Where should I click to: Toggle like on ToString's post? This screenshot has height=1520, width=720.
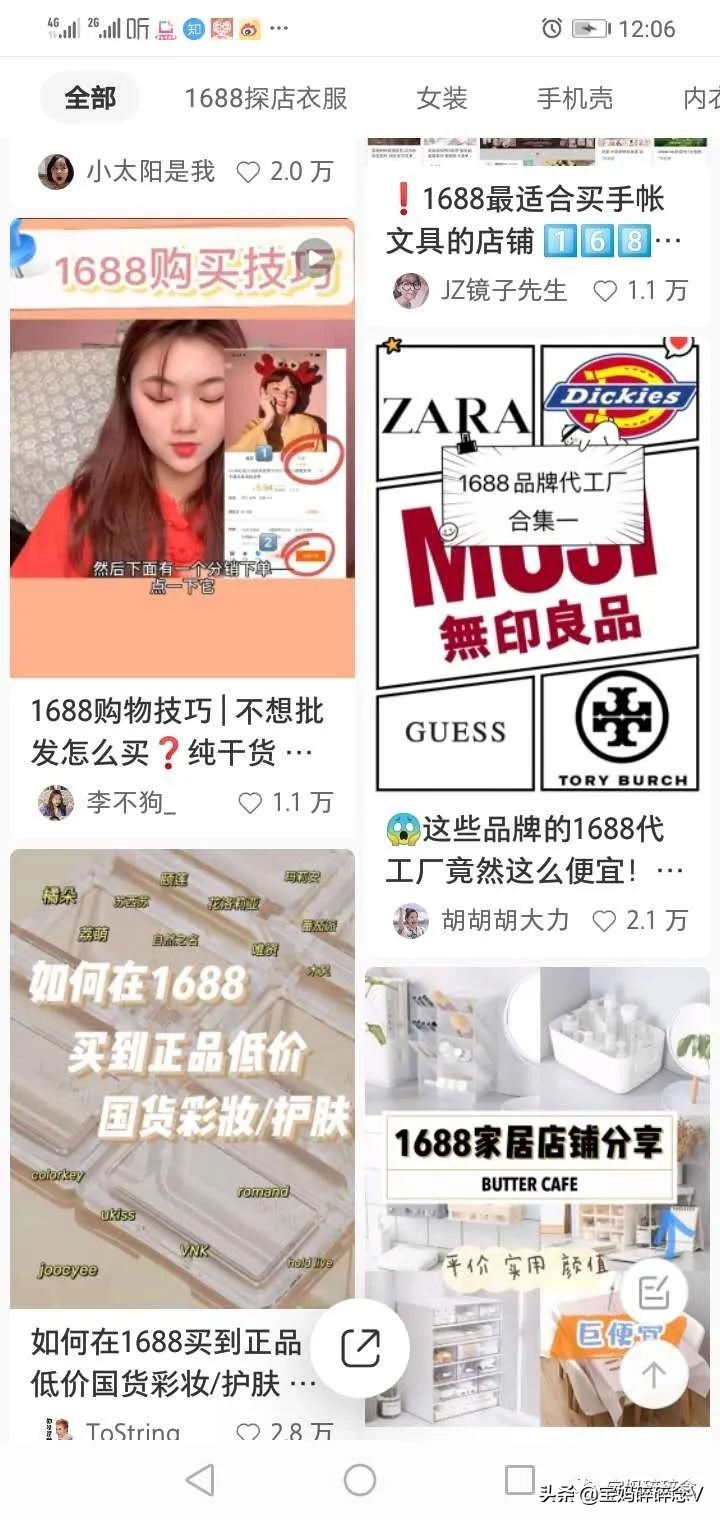[248, 1432]
